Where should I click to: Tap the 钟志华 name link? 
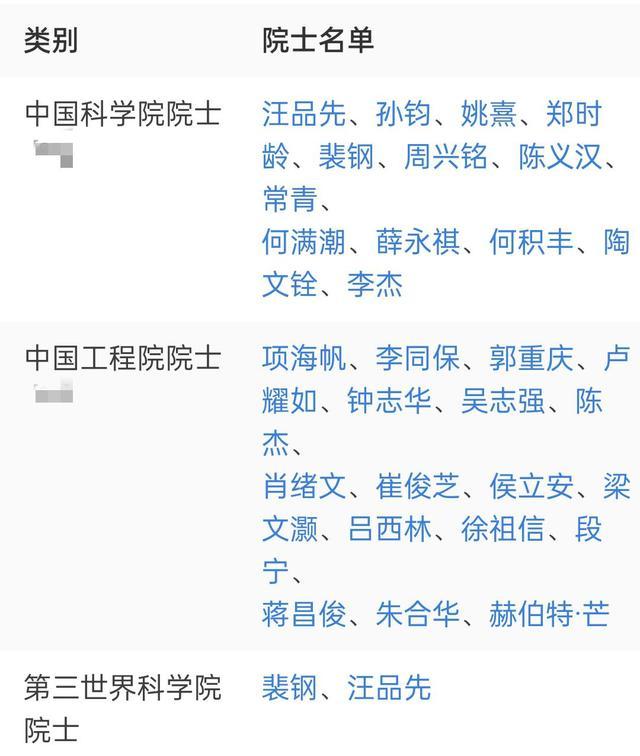pyautogui.click(x=389, y=401)
